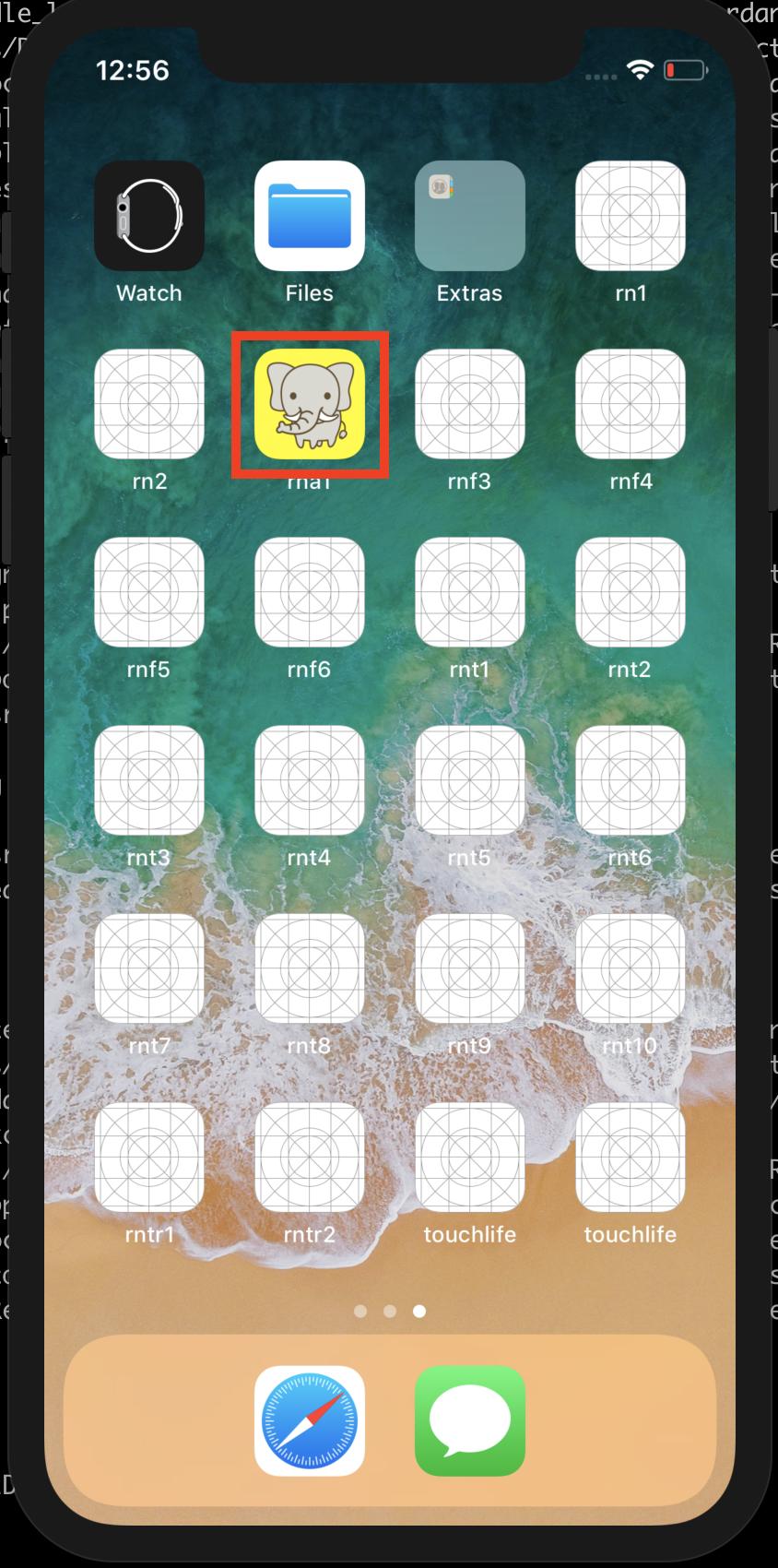Viewport: 778px width, 1568px height.
Task: Open the Watch app
Action: point(149,217)
